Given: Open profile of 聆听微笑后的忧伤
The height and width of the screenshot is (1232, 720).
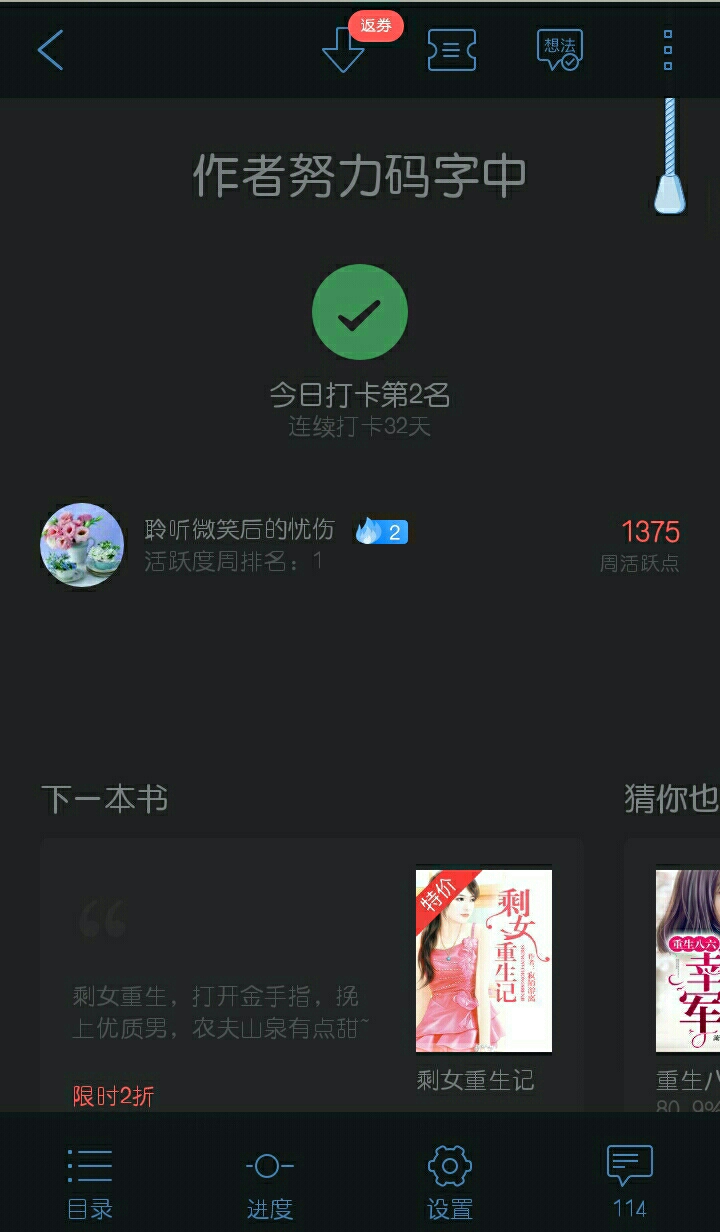Looking at the screenshot, I should click(82, 545).
